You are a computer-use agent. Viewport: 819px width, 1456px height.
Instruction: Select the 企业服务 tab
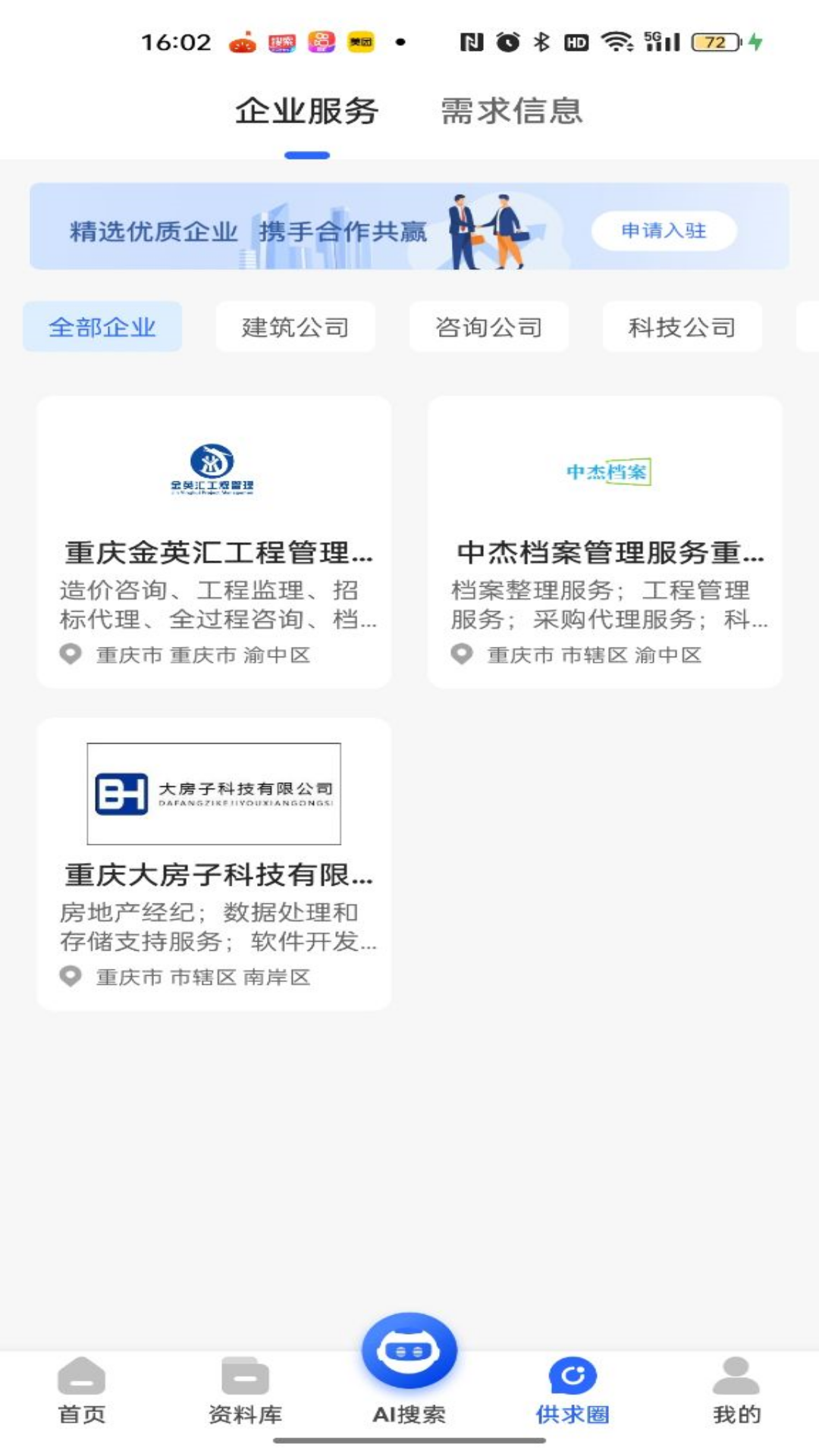click(306, 111)
